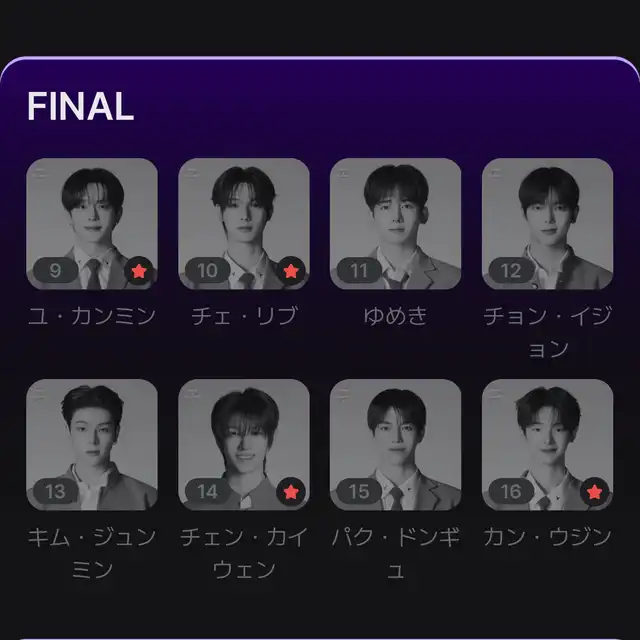Open チョン・イジョン's card
640x640 pixels.
547,224
